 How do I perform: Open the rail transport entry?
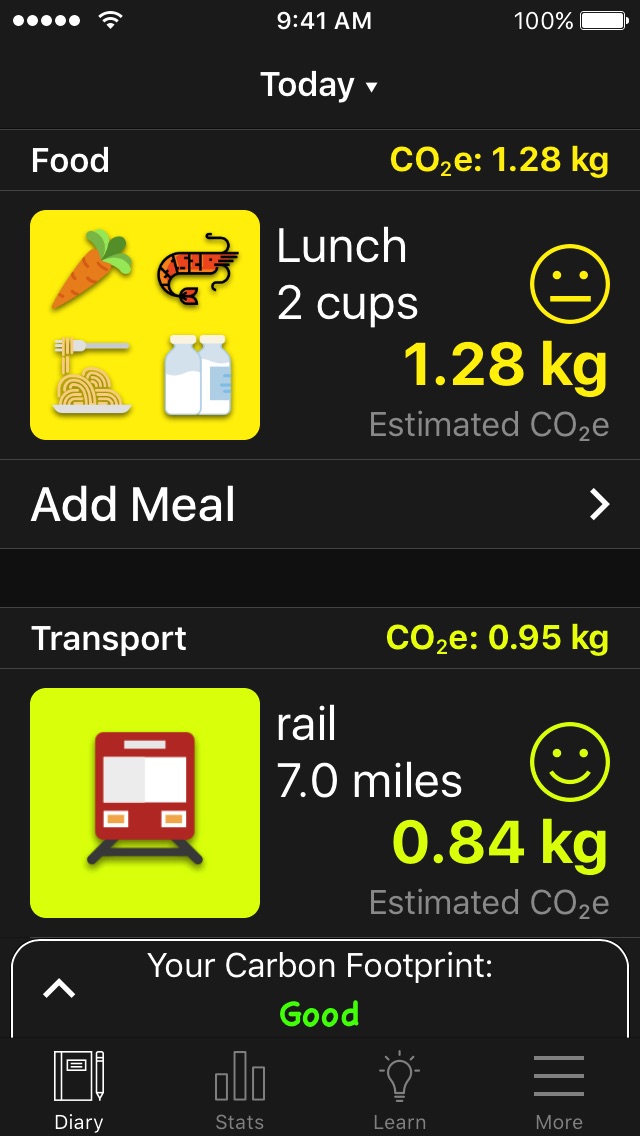320,803
